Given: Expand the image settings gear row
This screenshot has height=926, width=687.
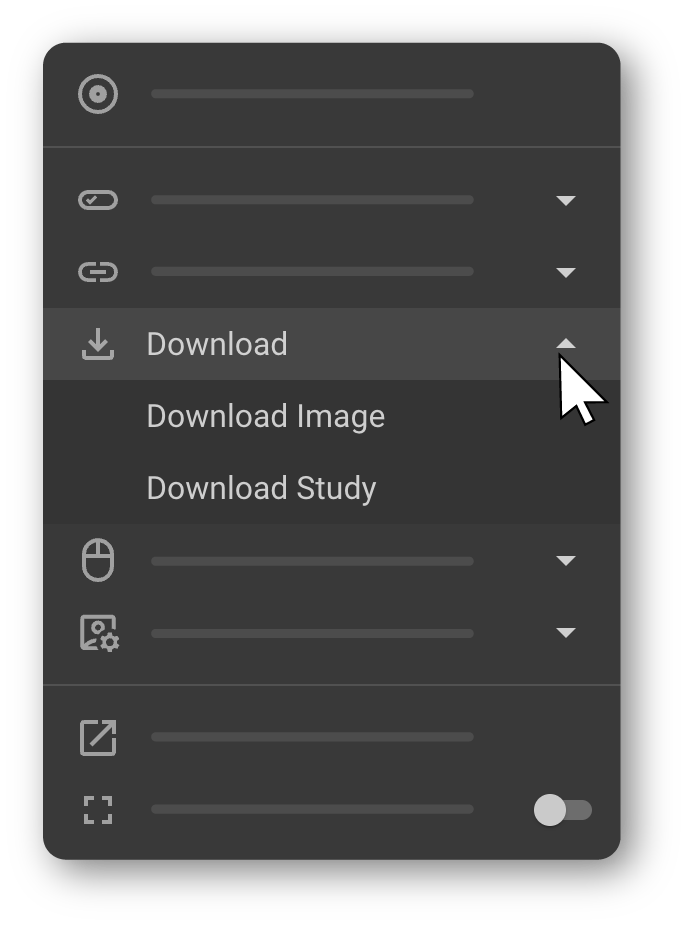Looking at the screenshot, I should (565, 633).
